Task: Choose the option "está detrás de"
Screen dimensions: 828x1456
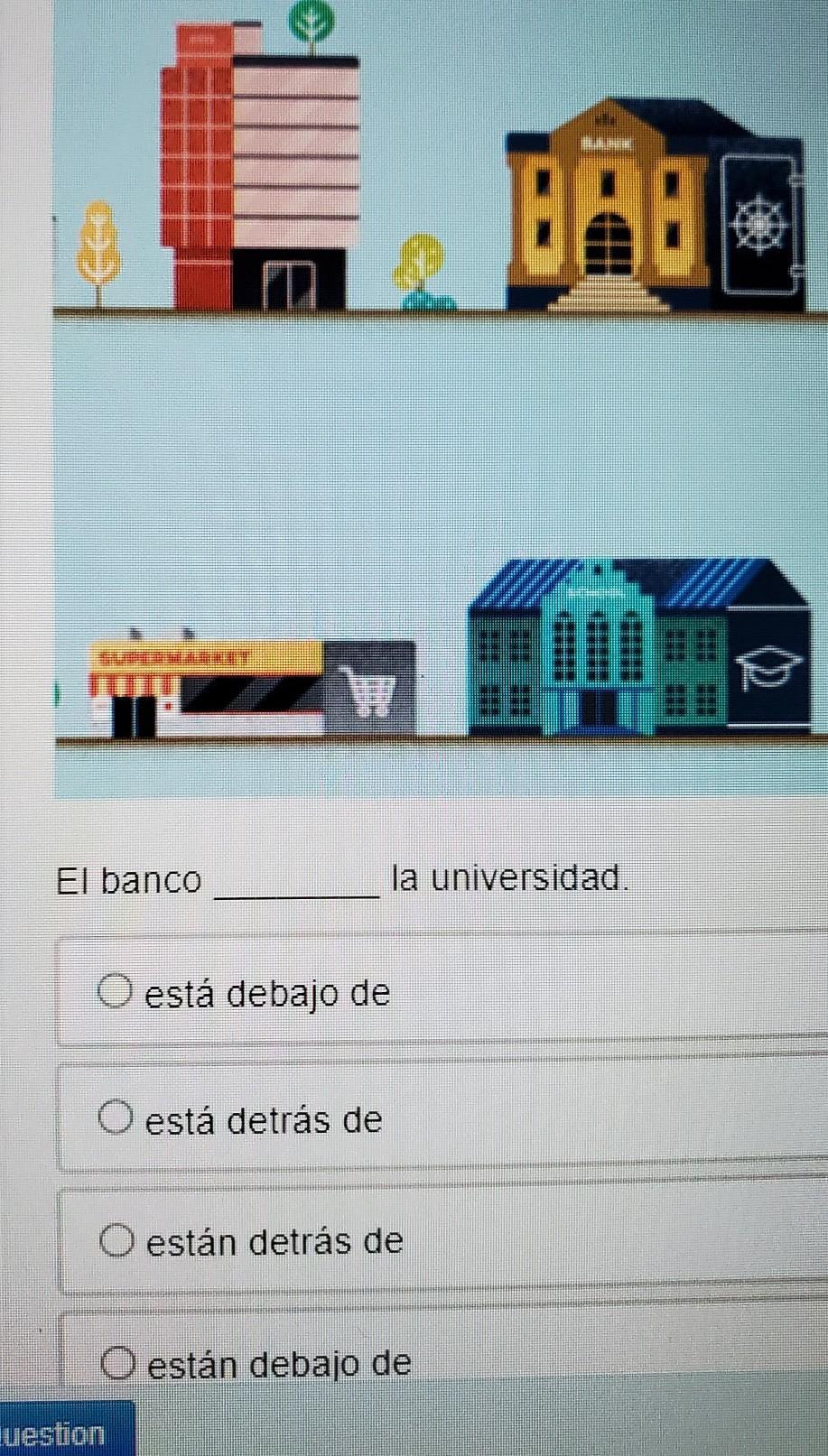Action: 115,1118
